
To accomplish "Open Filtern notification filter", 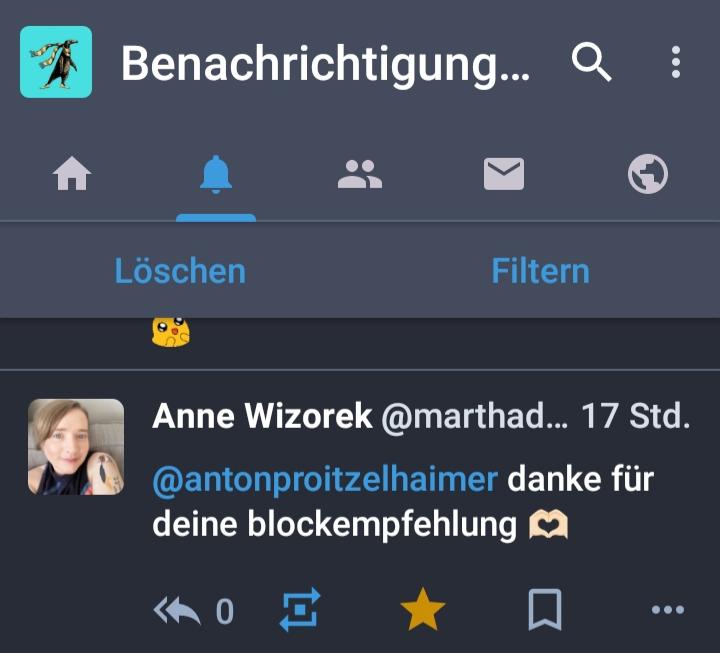I will pyautogui.click(x=540, y=271).
